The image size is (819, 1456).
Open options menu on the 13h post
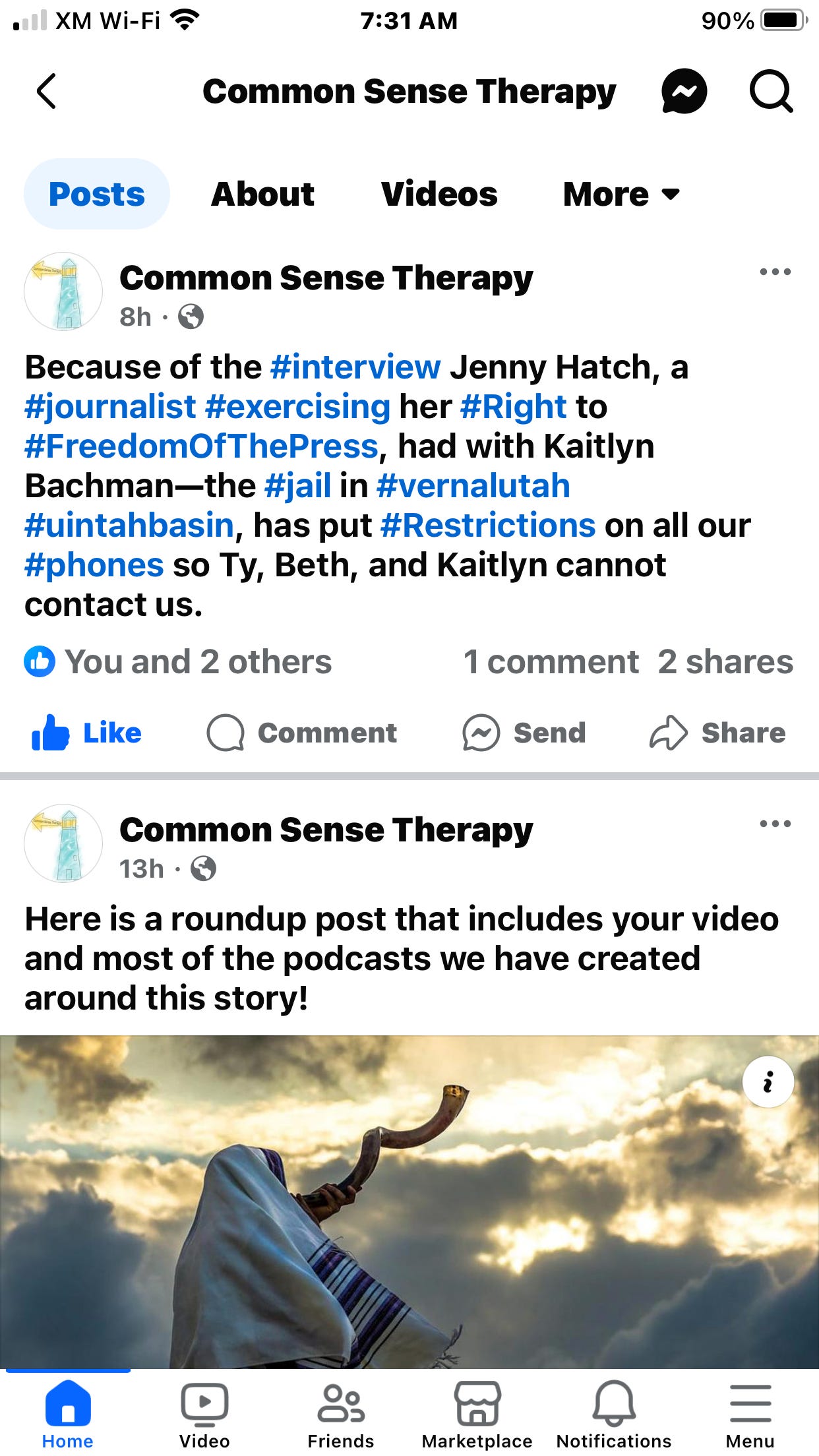[x=775, y=824]
